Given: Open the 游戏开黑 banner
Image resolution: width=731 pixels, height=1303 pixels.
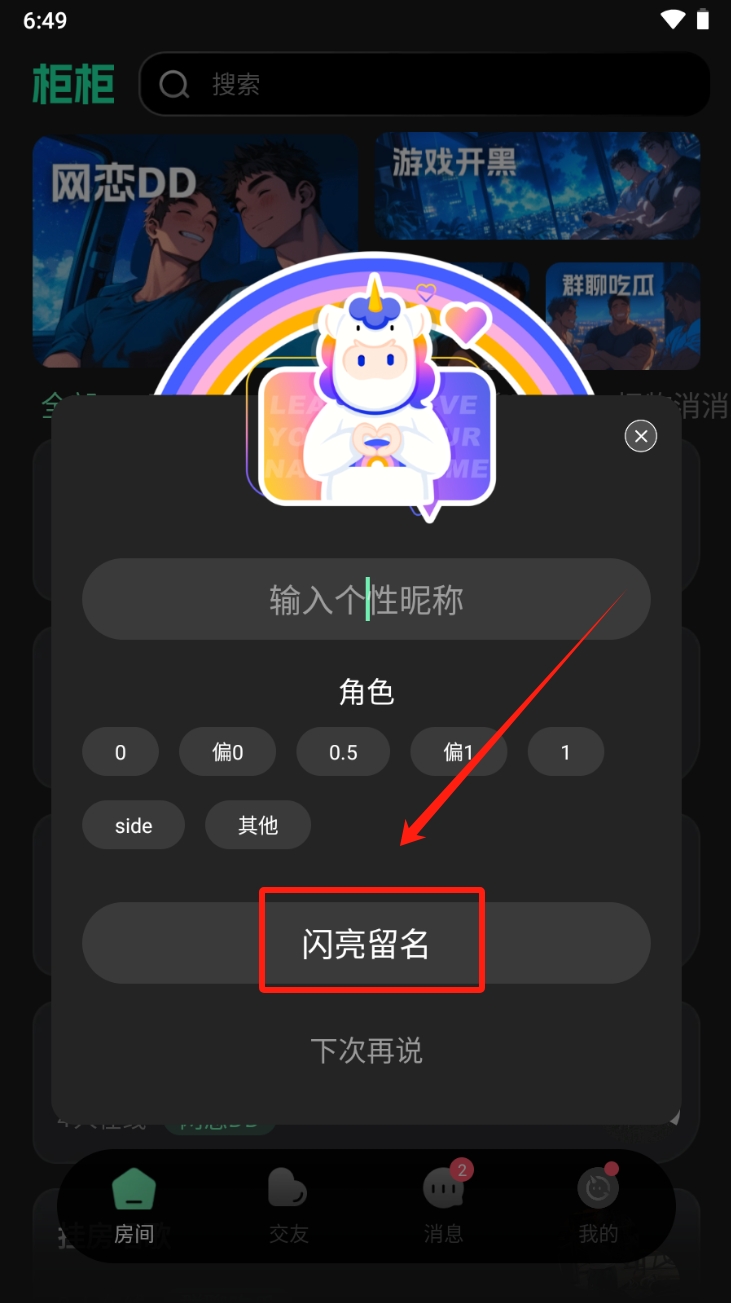Looking at the screenshot, I should click(x=537, y=186).
